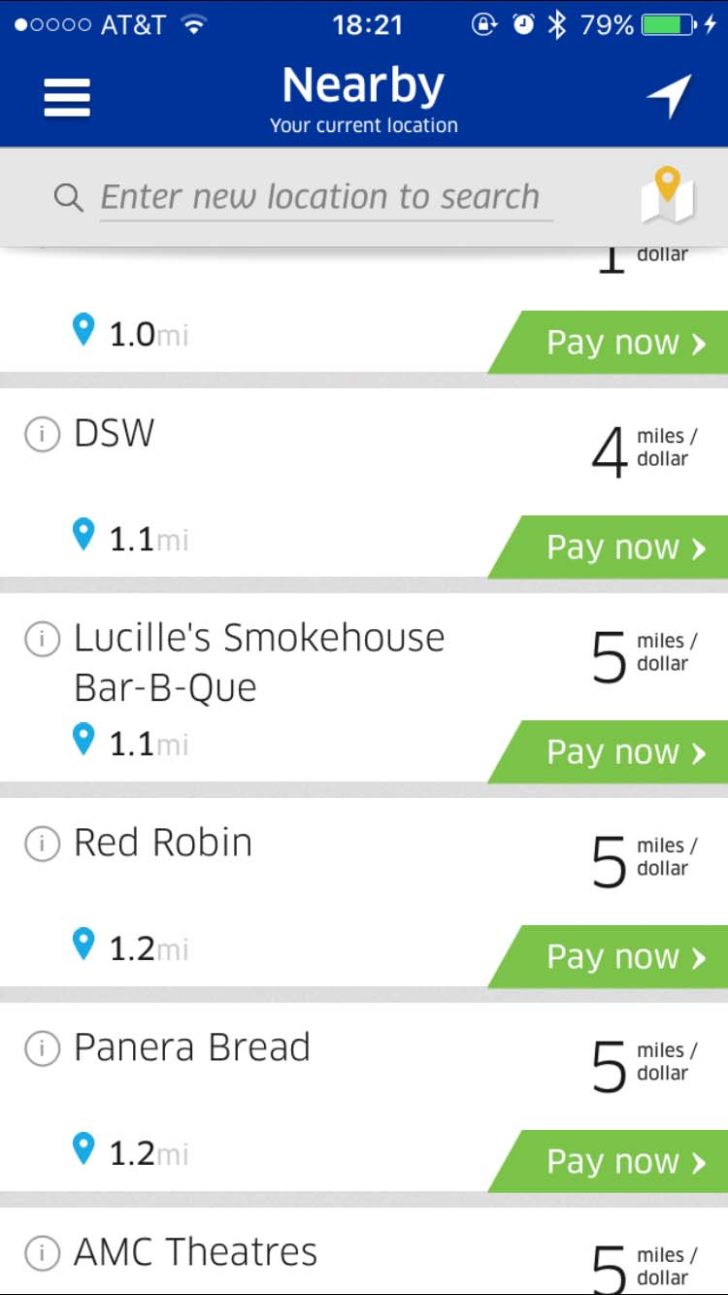728x1295 pixels.
Task: Tap the Nearby header title
Action: (x=364, y=85)
